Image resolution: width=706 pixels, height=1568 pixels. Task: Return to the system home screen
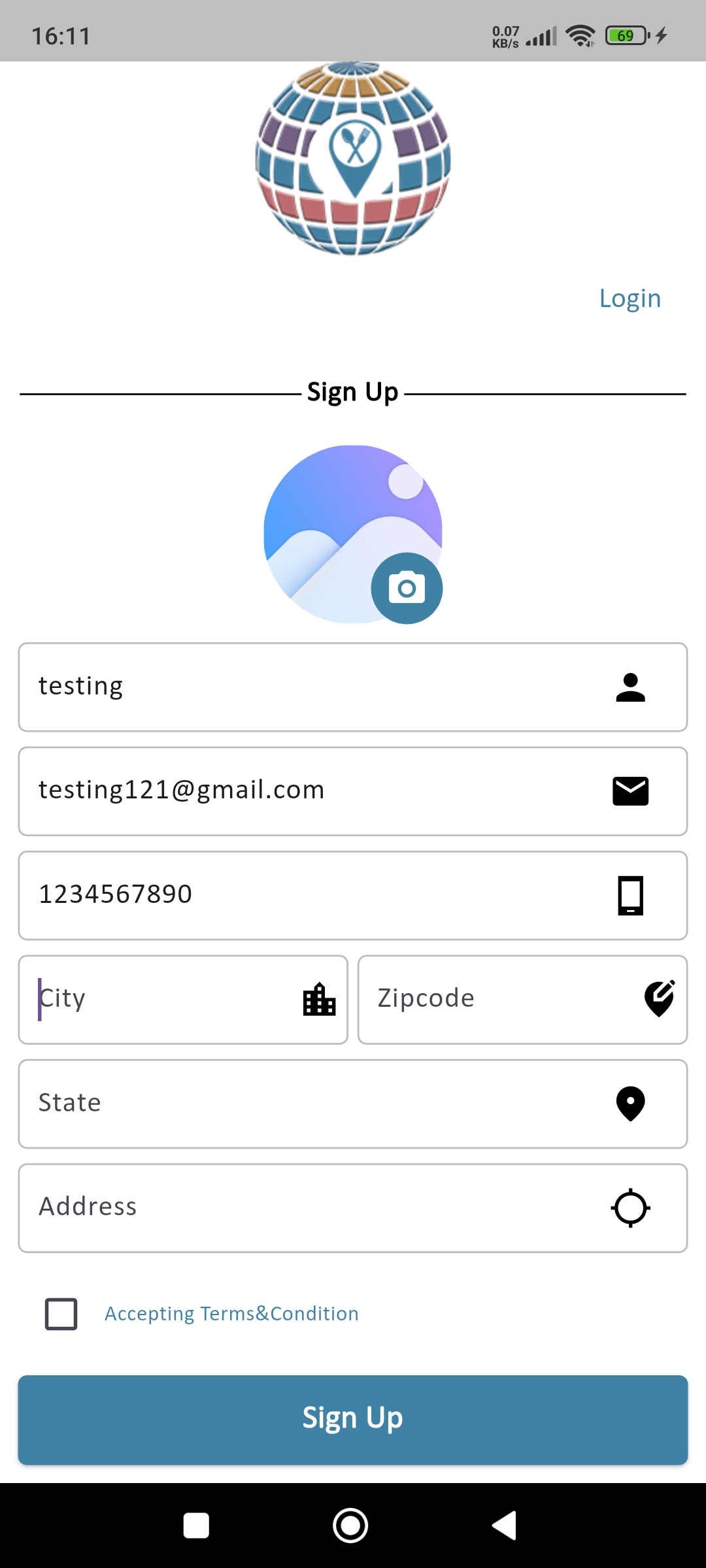tap(350, 1526)
